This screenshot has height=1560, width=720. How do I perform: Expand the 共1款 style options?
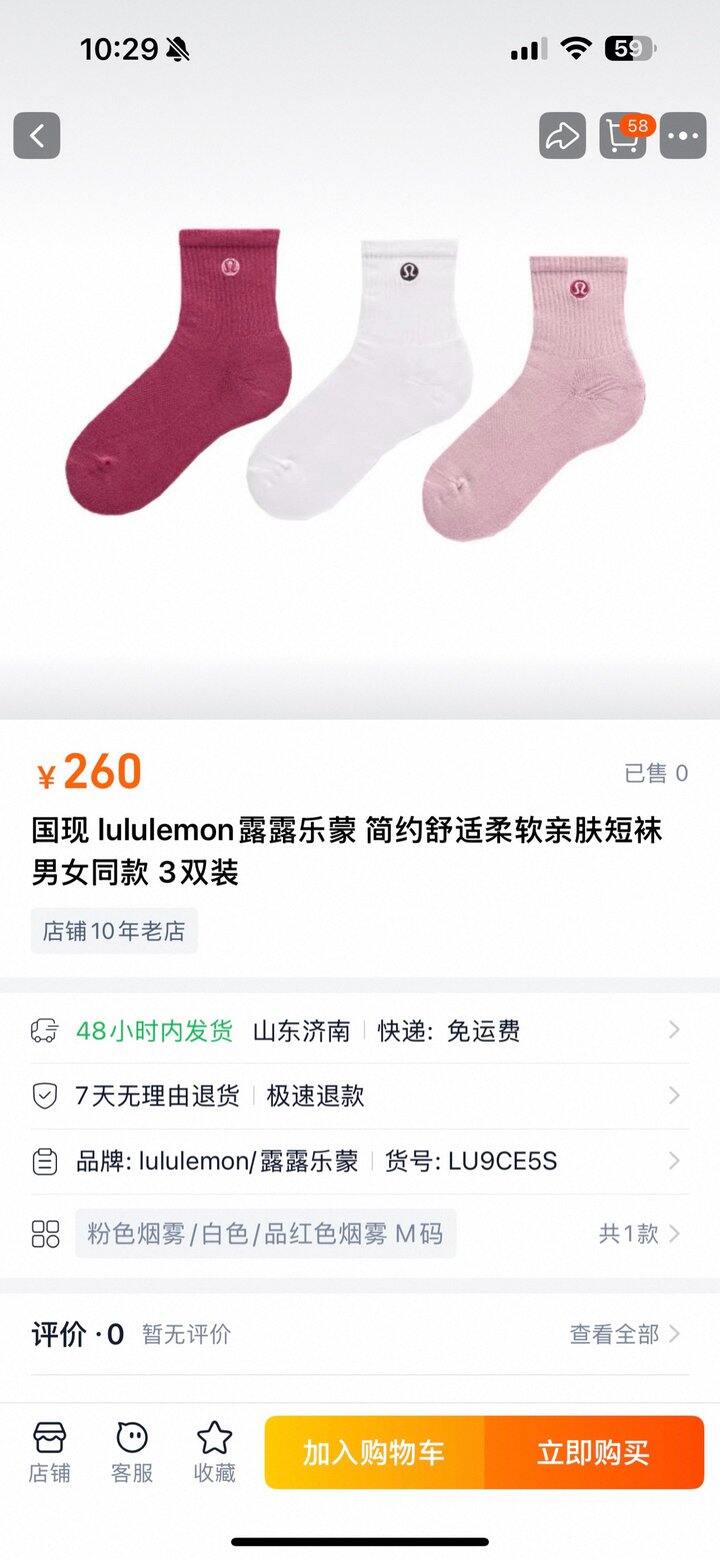click(640, 1233)
